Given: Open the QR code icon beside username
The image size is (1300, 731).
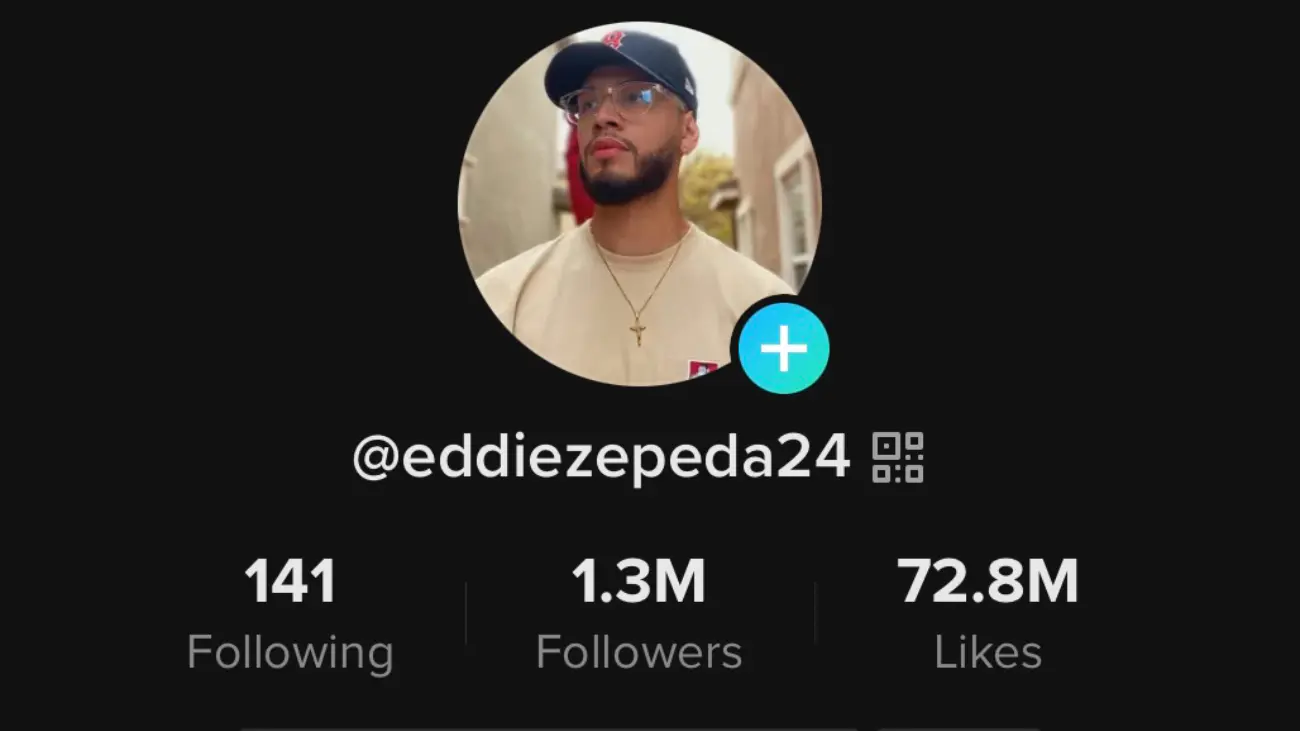Looking at the screenshot, I should pos(897,458).
